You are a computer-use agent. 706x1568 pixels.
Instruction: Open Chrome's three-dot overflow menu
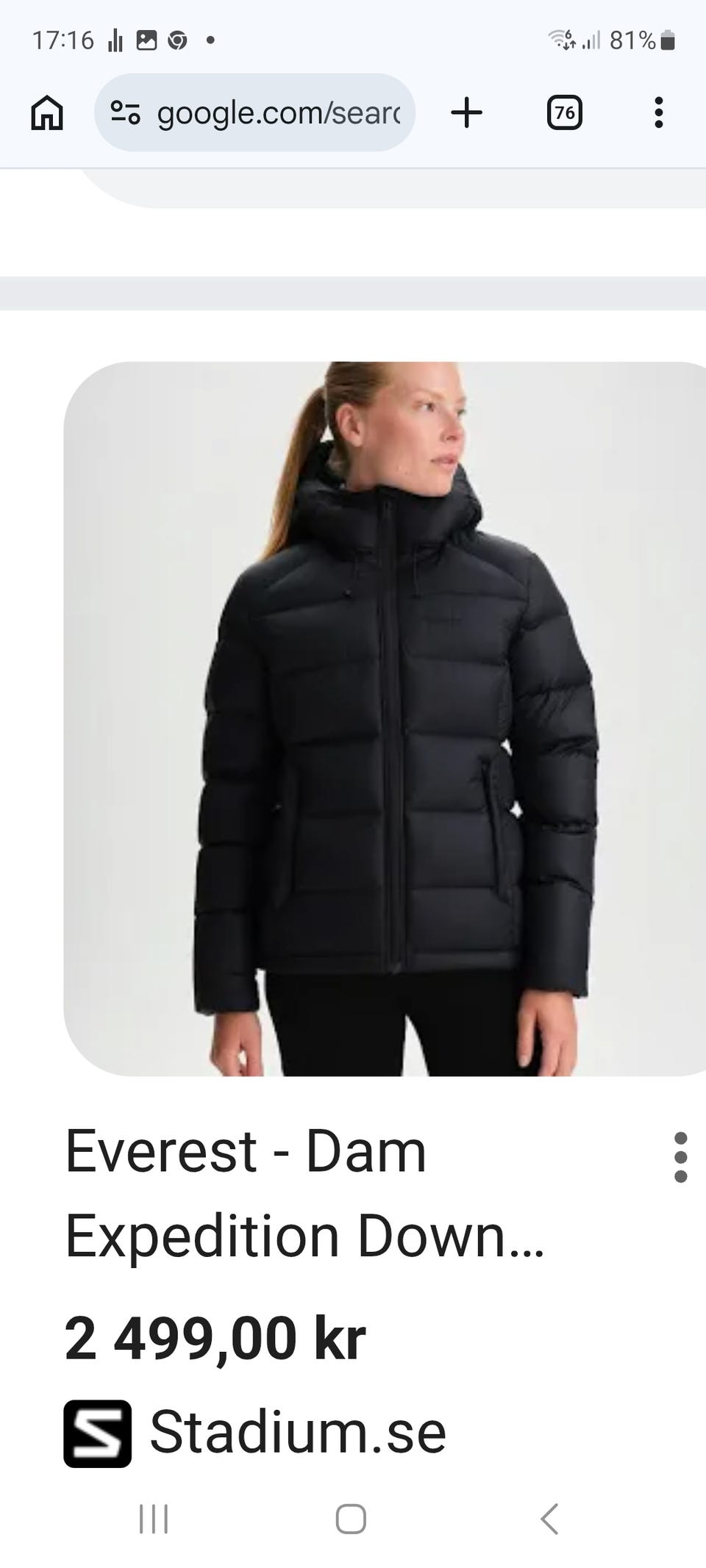coord(659,112)
